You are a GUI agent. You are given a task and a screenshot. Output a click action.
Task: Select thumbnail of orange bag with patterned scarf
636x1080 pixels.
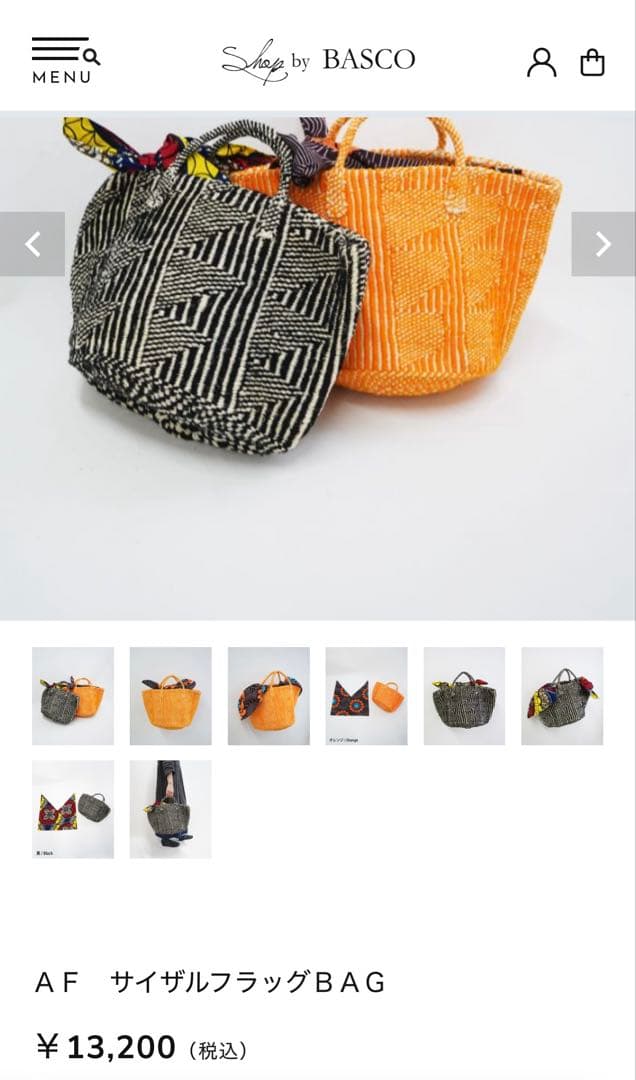268,696
